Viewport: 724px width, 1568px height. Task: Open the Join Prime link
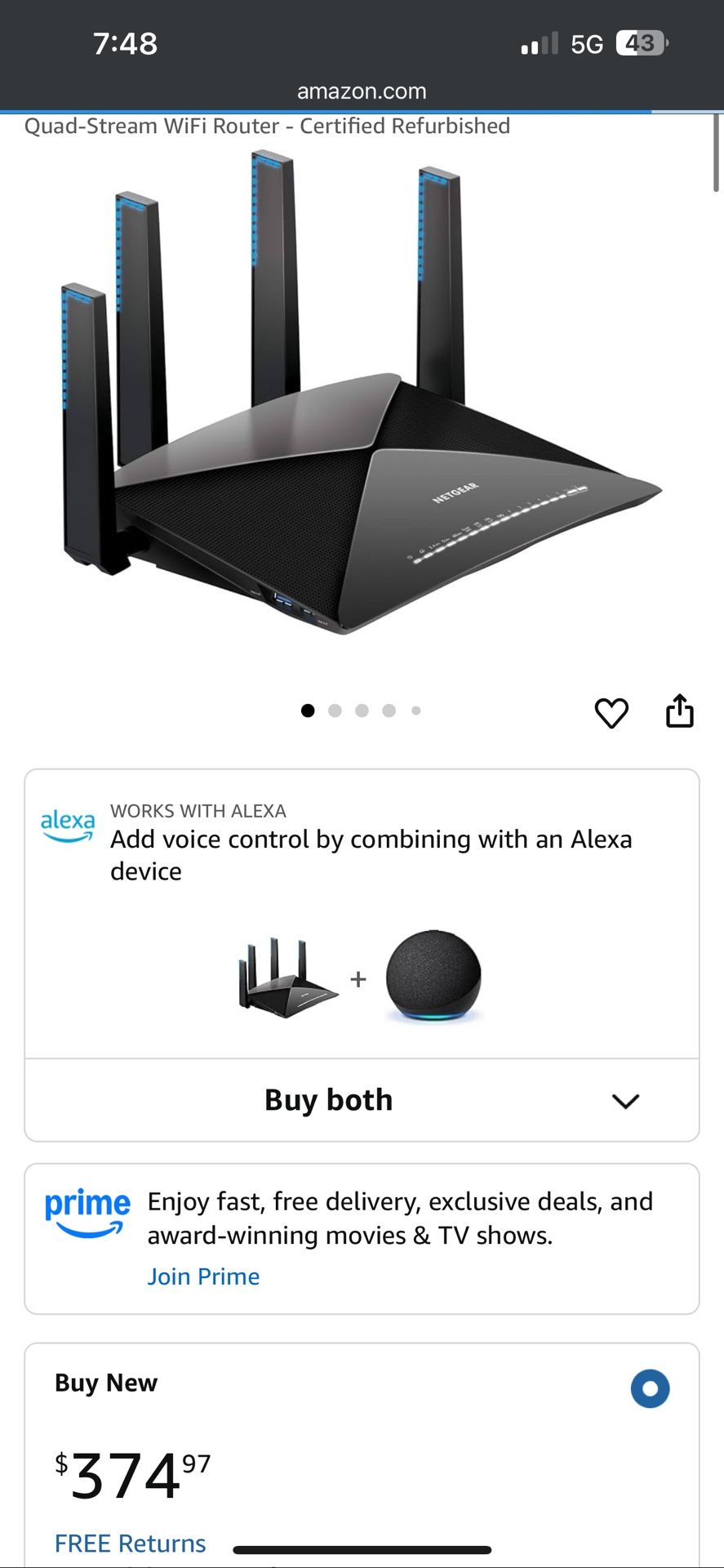(203, 1276)
